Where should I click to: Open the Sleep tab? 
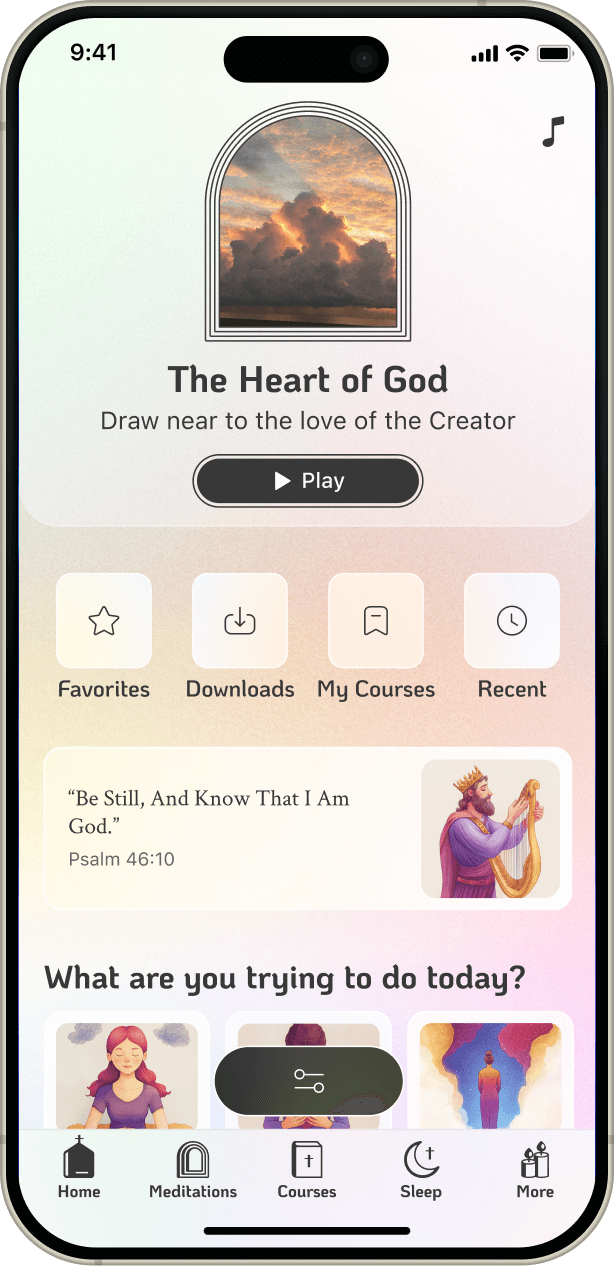[421, 1170]
